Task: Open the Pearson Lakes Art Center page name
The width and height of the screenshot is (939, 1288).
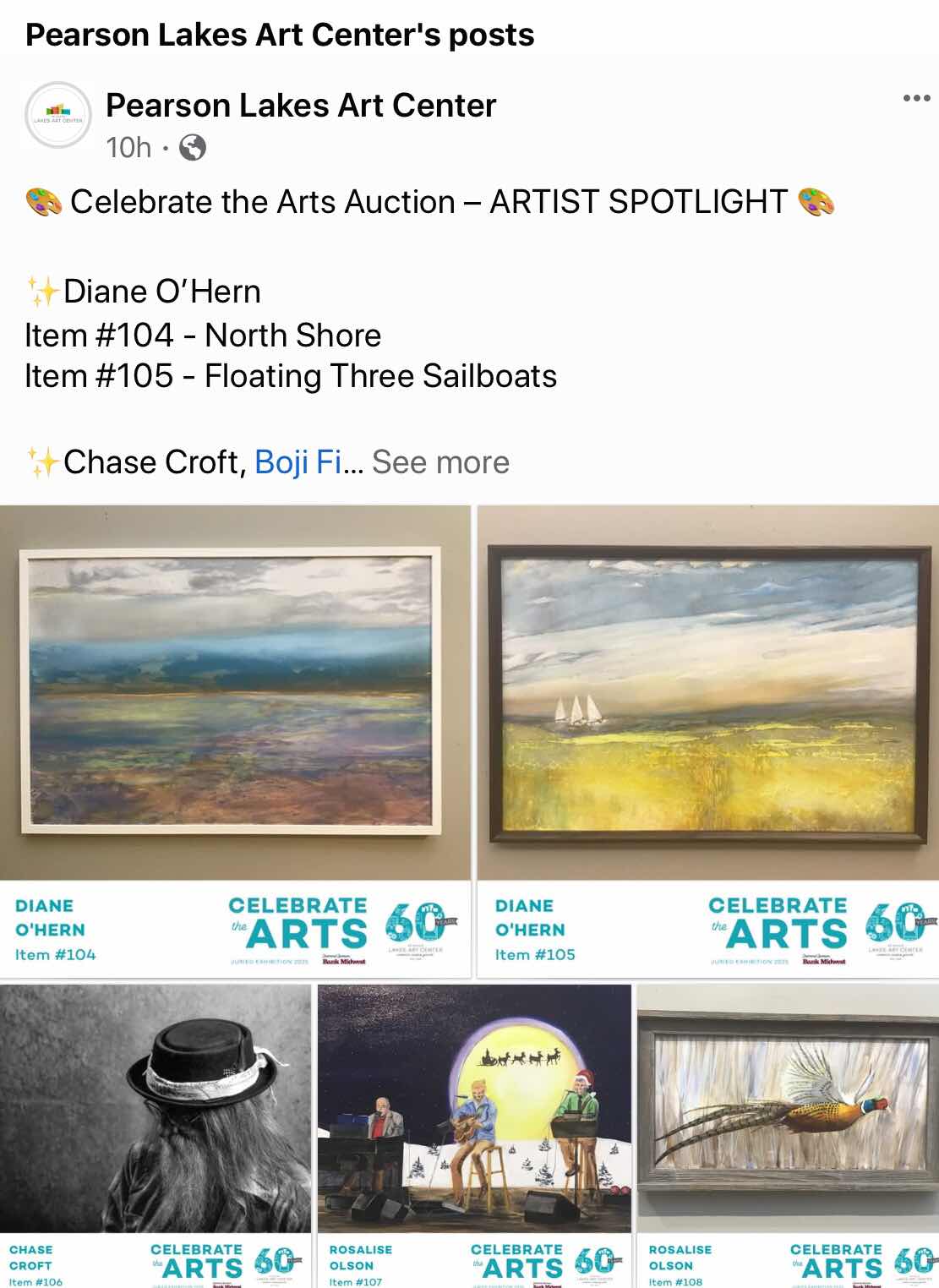Action: (301, 106)
